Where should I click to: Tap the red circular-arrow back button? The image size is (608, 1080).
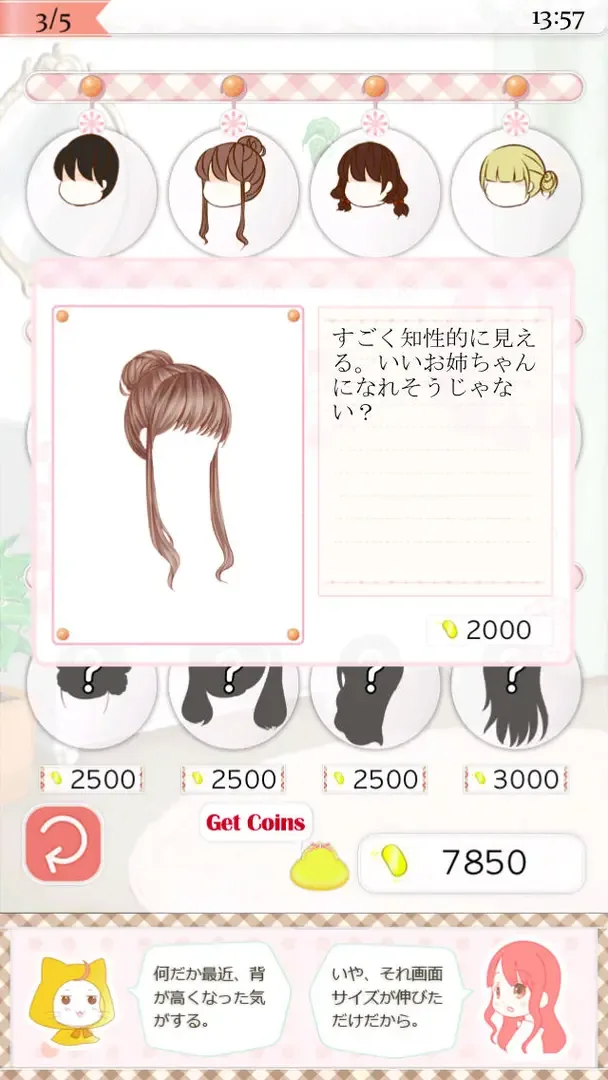coord(63,845)
